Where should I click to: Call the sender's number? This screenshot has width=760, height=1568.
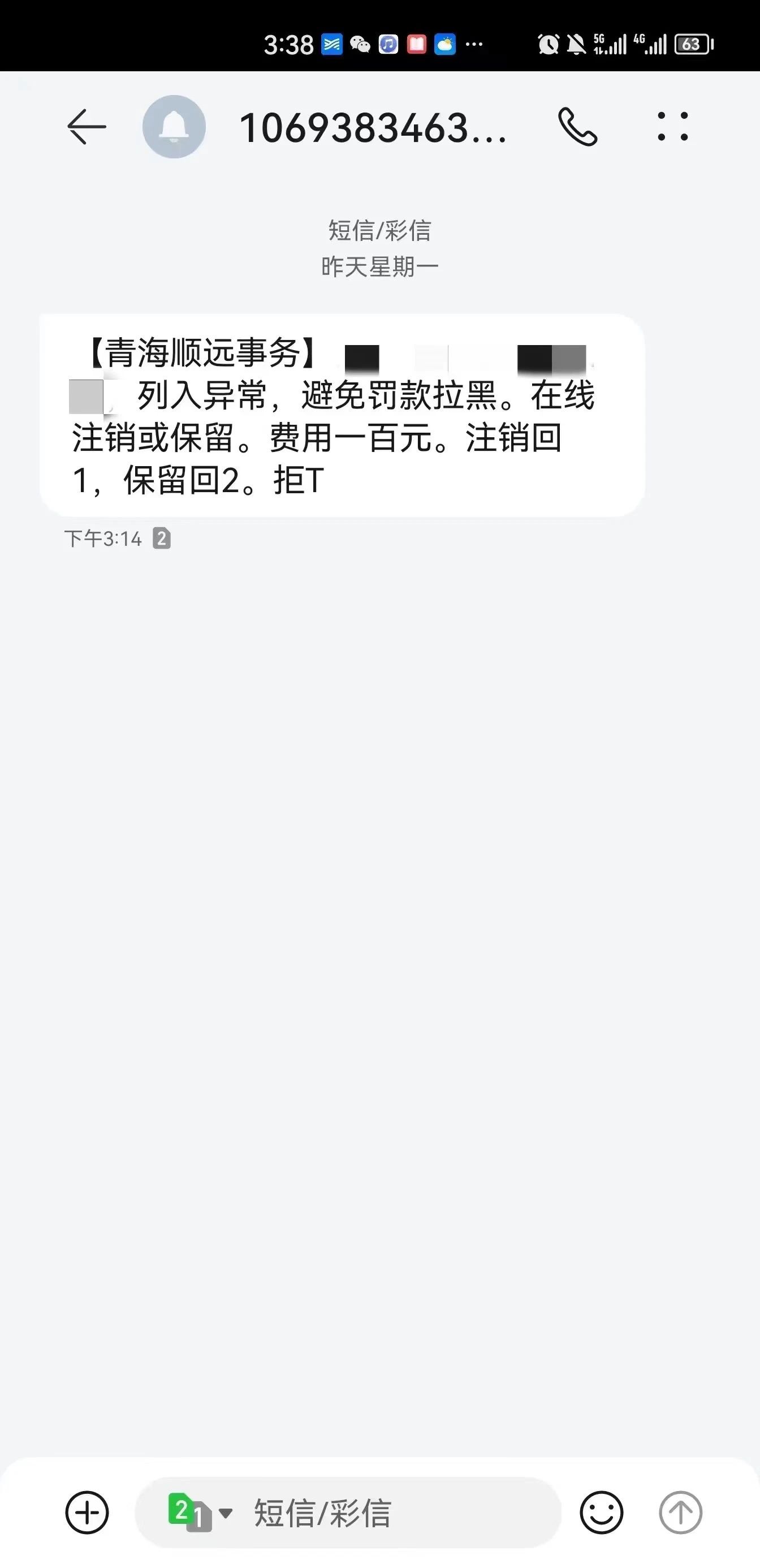(x=577, y=127)
